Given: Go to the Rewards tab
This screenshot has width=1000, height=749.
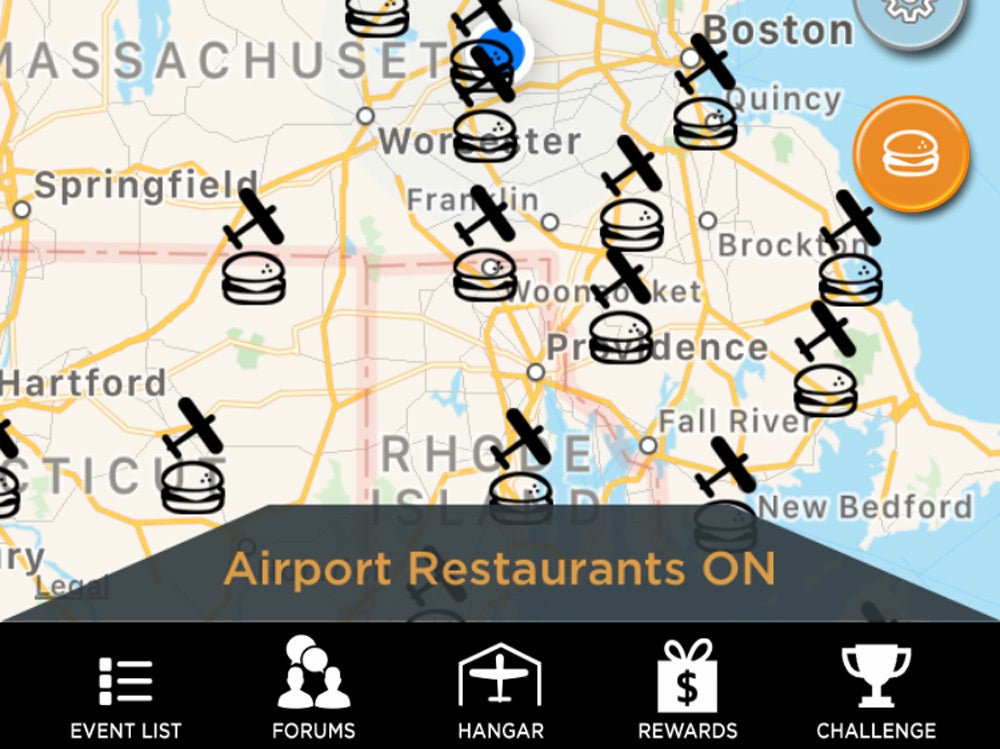Looking at the screenshot, I should (x=687, y=688).
